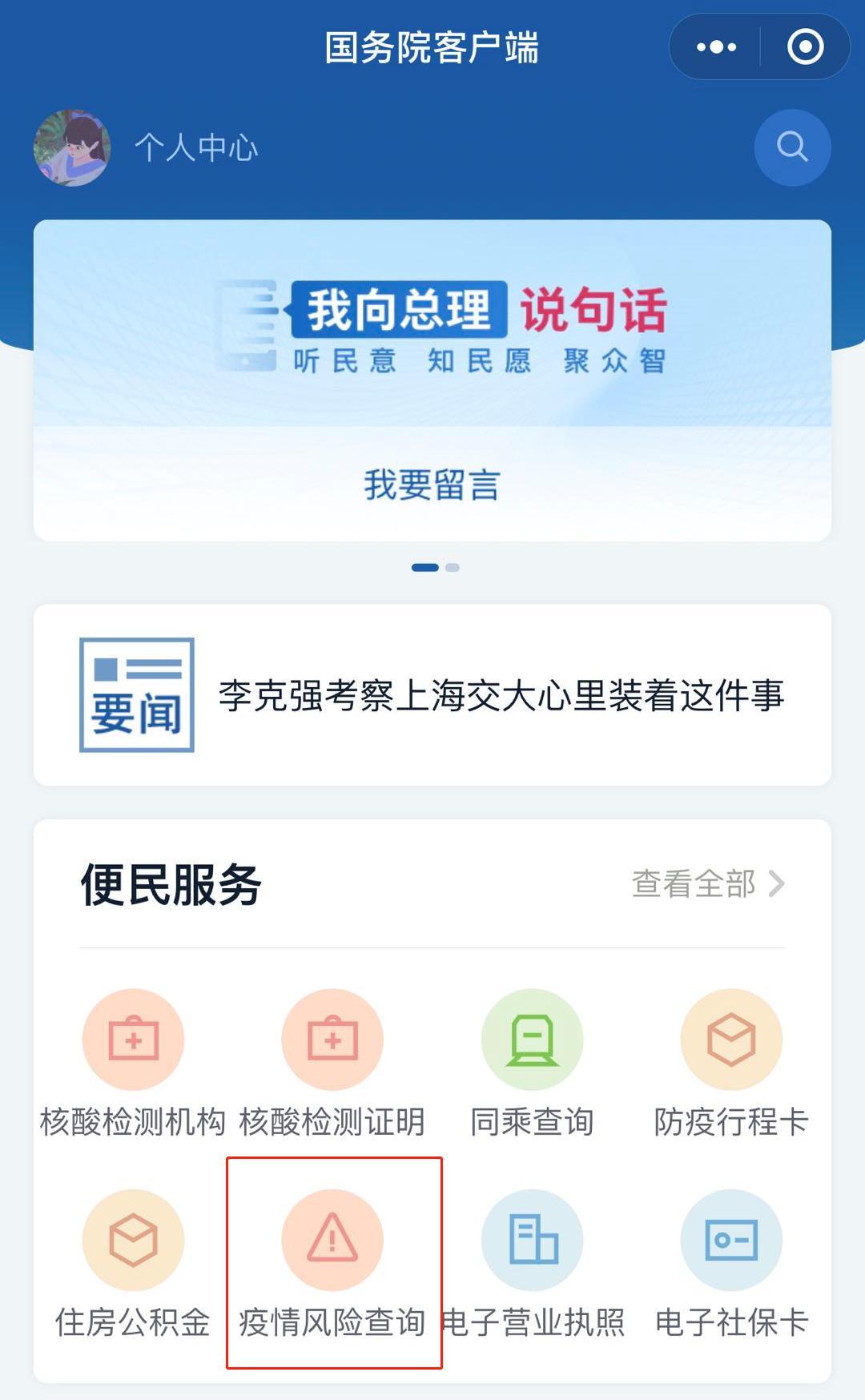Tap 我要留言 to leave a message
The width and height of the screenshot is (865, 1400).
[x=432, y=485]
